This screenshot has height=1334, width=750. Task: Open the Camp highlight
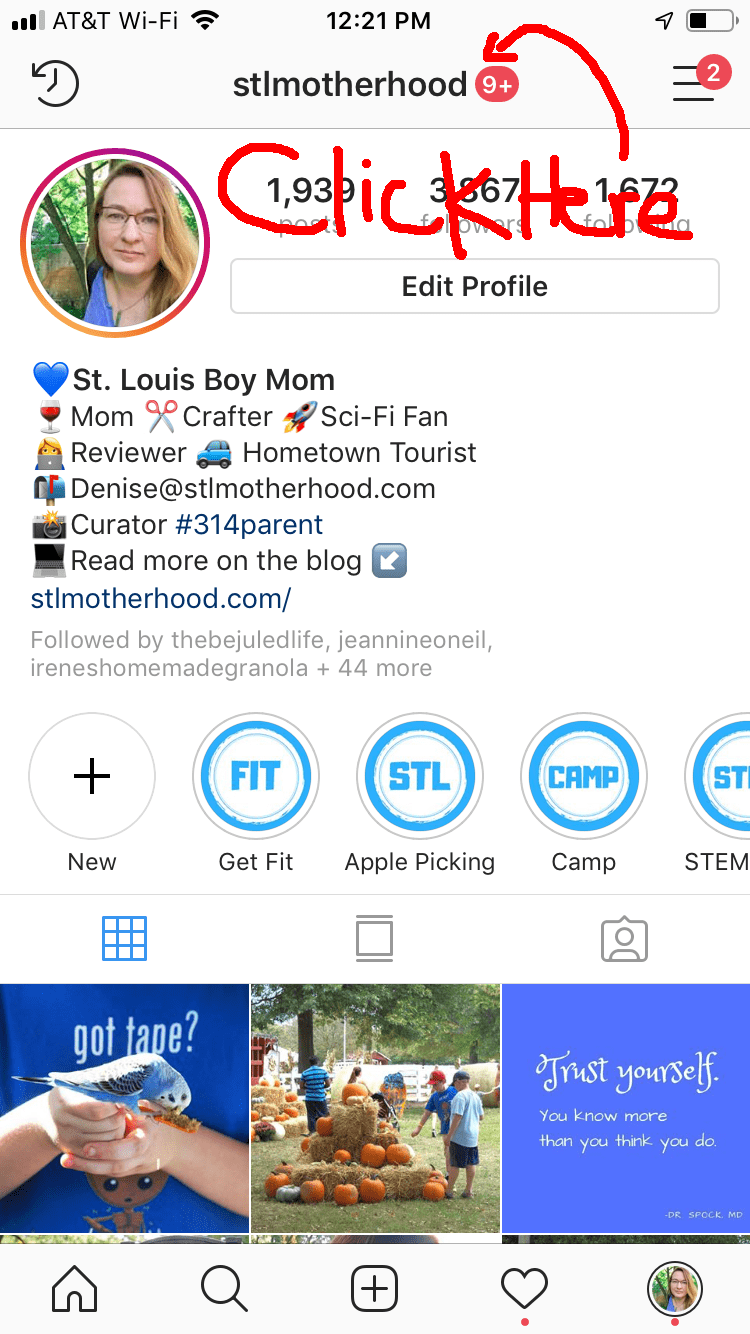(584, 776)
